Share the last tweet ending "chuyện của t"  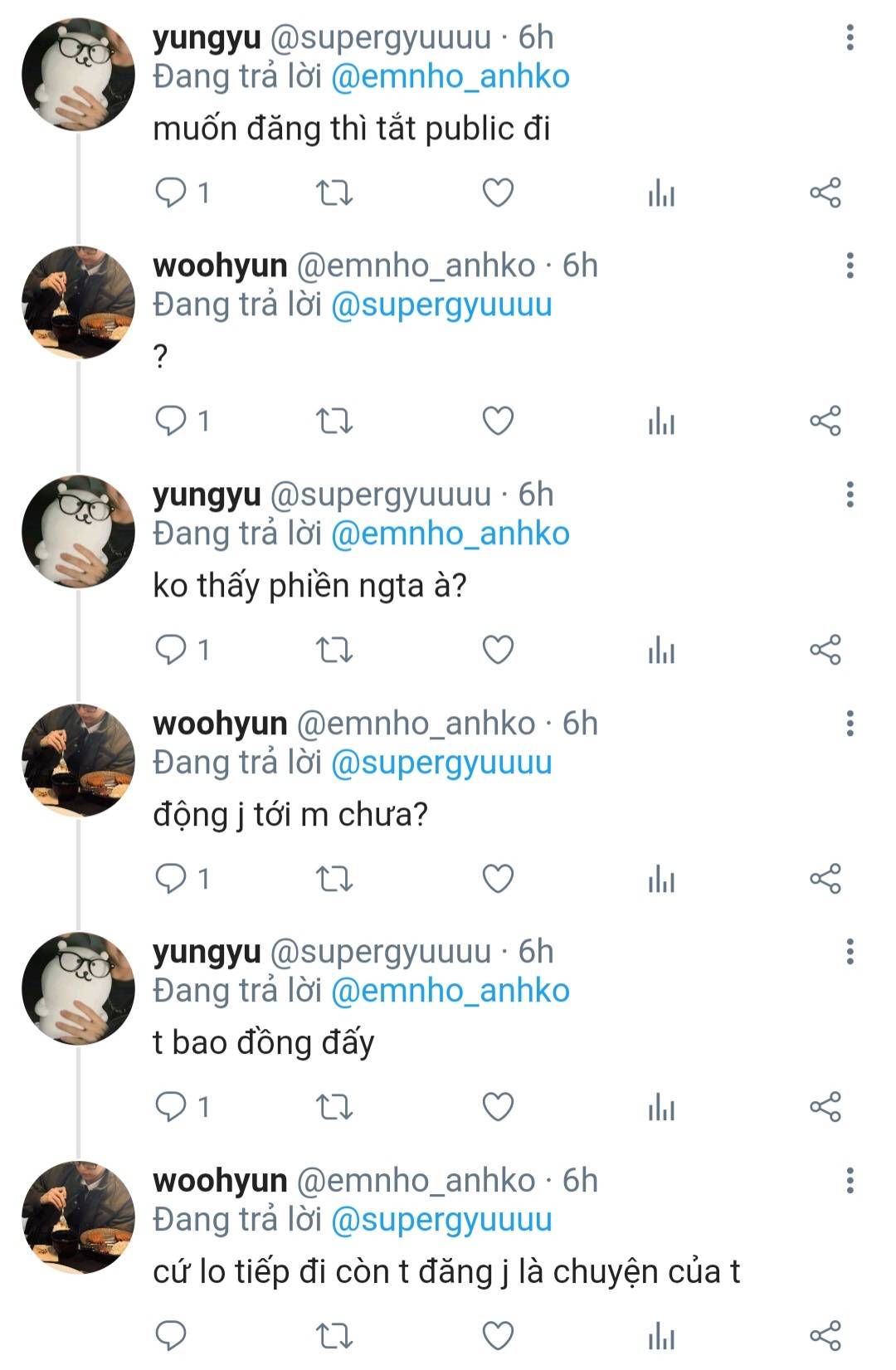click(825, 1336)
